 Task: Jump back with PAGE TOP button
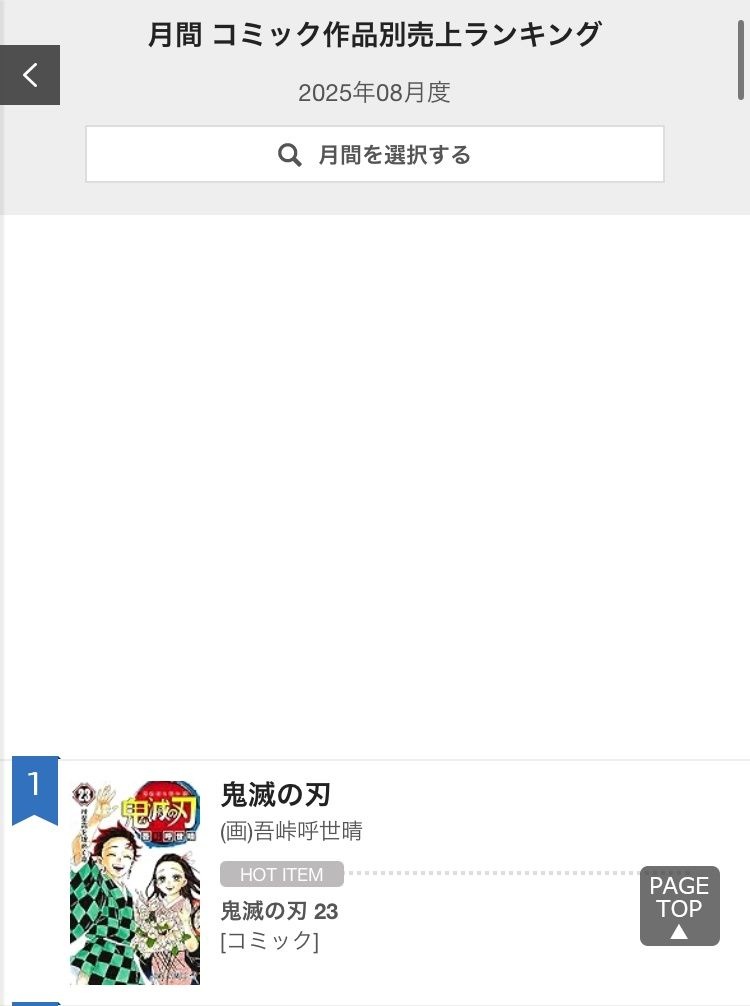pyautogui.click(x=679, y=906)
